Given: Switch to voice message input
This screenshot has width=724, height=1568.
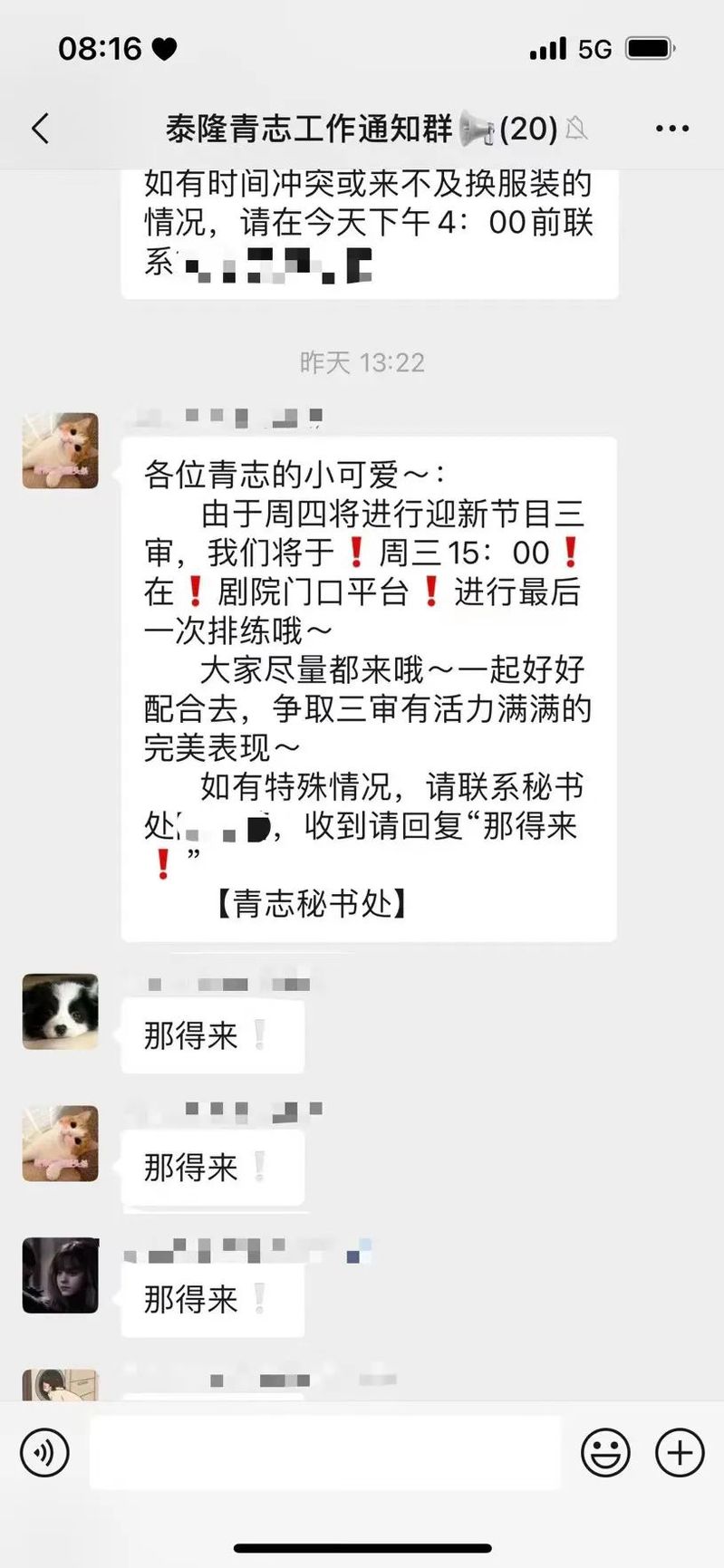Looking at the screenshot, I should pyautogui.click(x=44, y=1453).
